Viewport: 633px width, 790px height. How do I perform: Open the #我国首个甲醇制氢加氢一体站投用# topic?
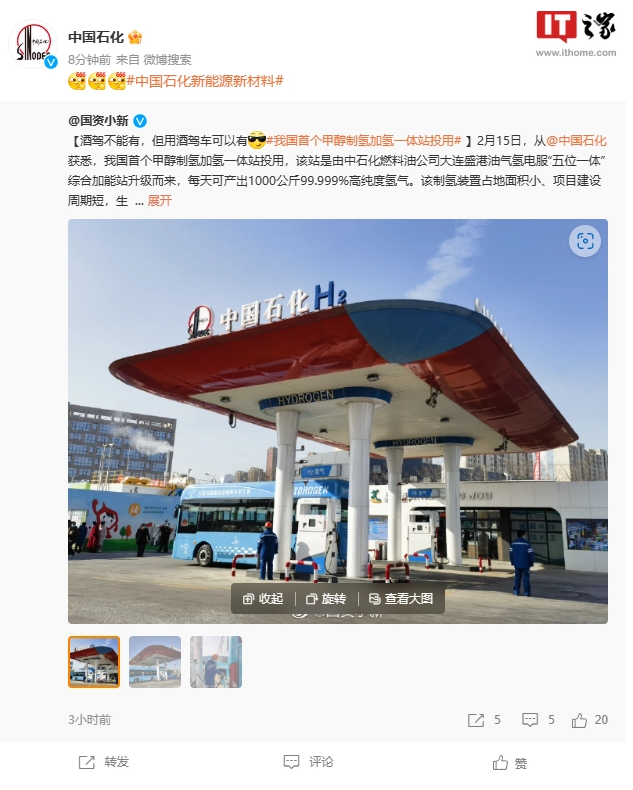(366, 141)
